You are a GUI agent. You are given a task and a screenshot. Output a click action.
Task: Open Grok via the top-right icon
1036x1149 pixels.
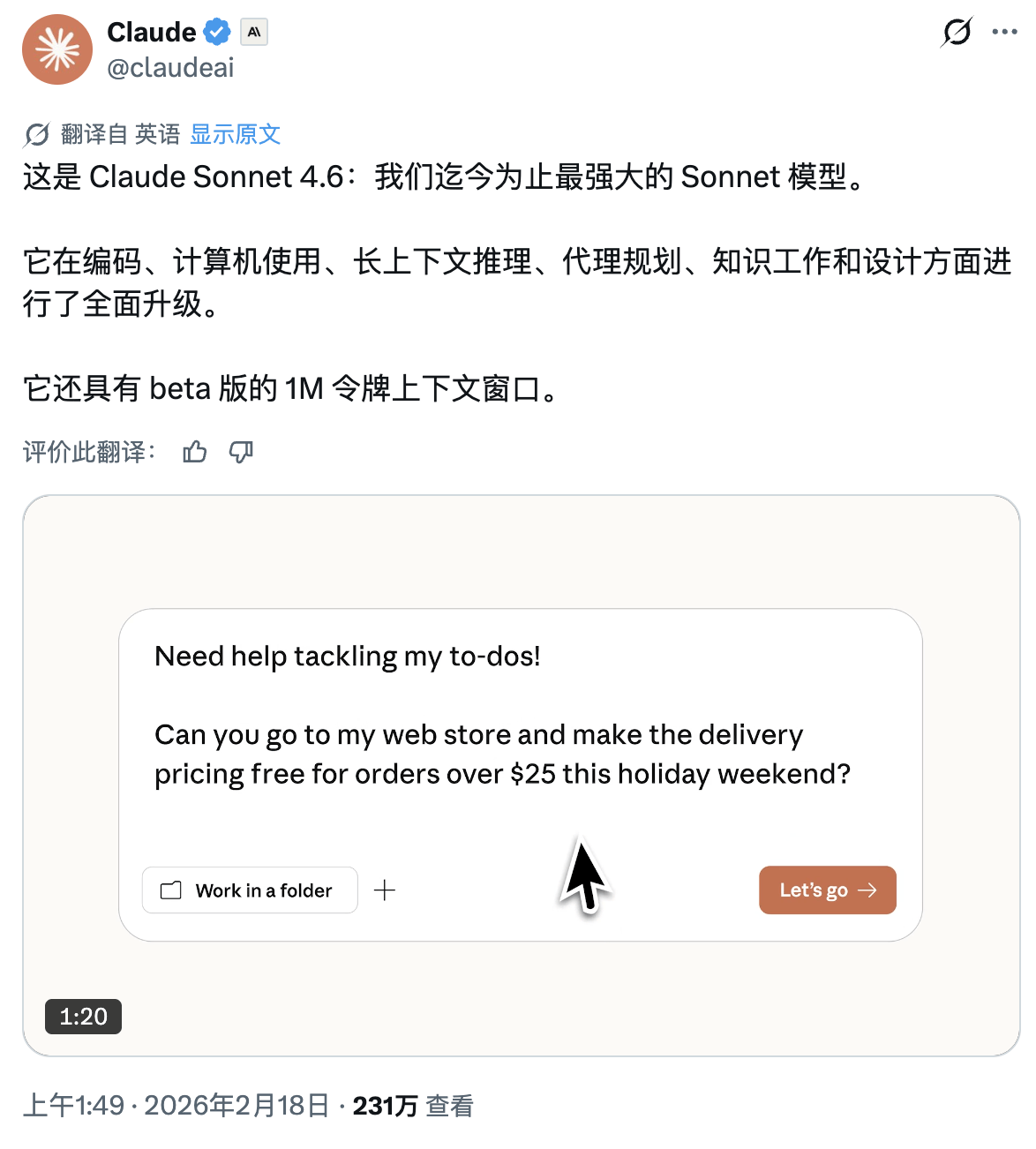point(957,32)
